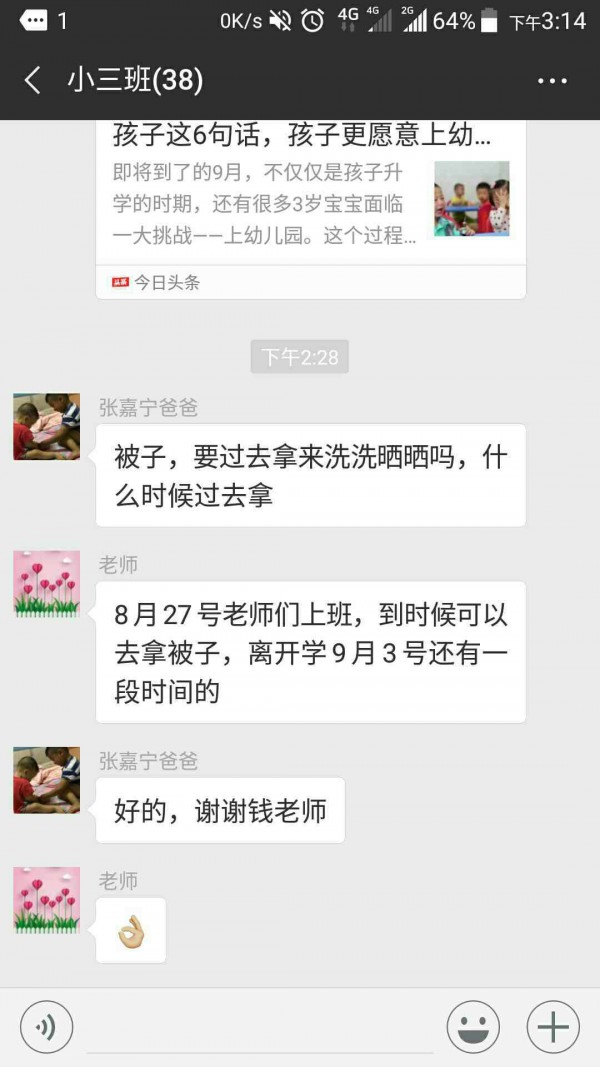Viewport: 600px width, 1067px height.
Task: Tap 老师's avatar beside the OK emoji
Action: (46, 900)
